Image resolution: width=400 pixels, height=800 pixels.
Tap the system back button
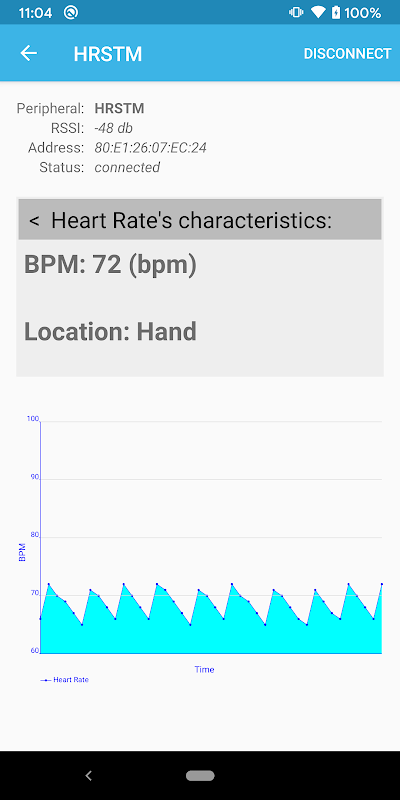(88, 776)
